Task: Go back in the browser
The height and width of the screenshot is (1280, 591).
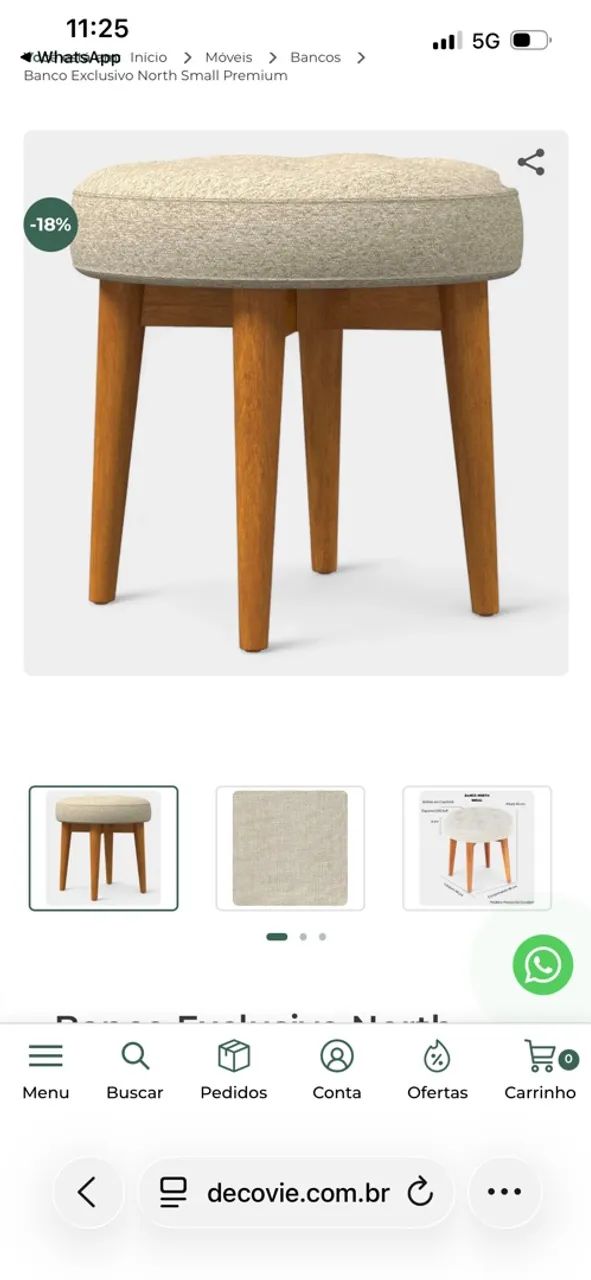Action: [88, 1192]
